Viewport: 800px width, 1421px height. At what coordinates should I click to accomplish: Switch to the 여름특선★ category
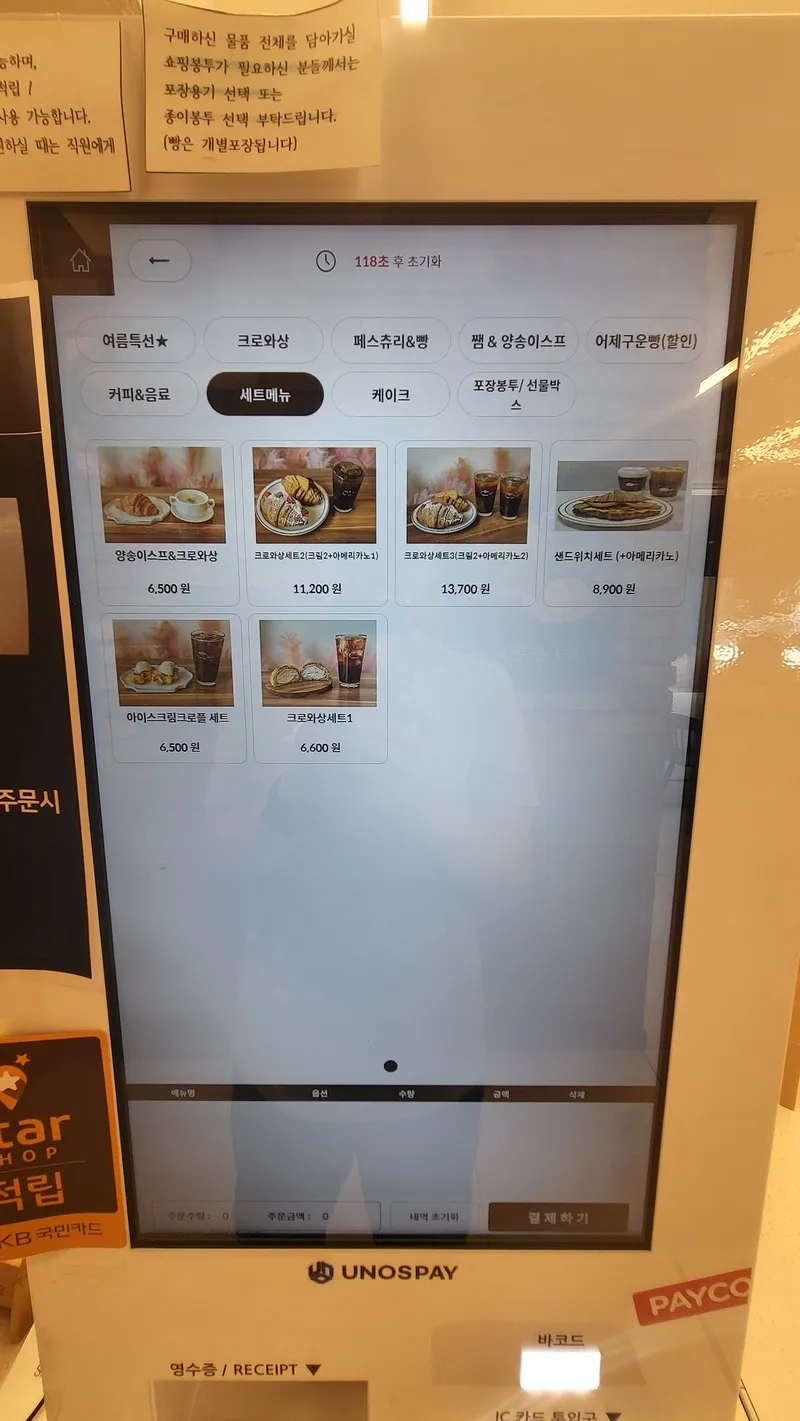(x=136, y=341)
